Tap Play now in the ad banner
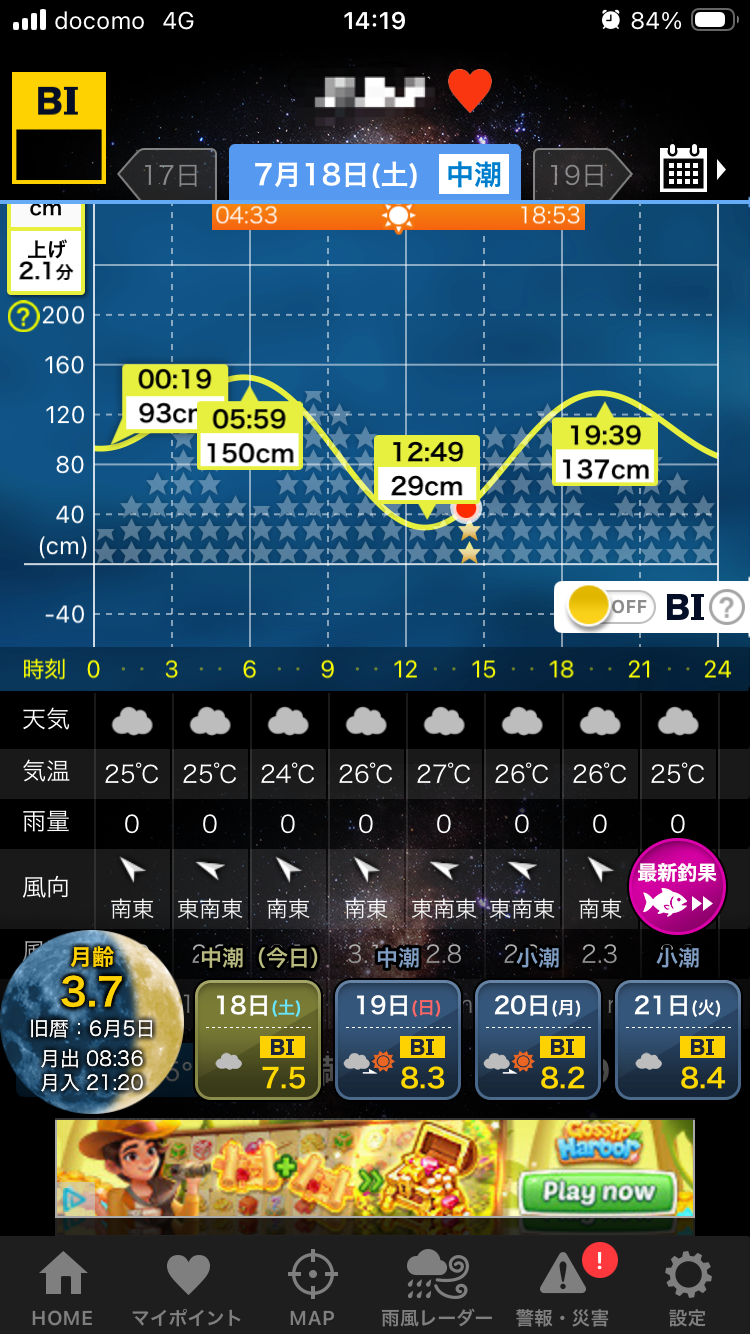This screenshot has height=1334, width=750. 598,1191
